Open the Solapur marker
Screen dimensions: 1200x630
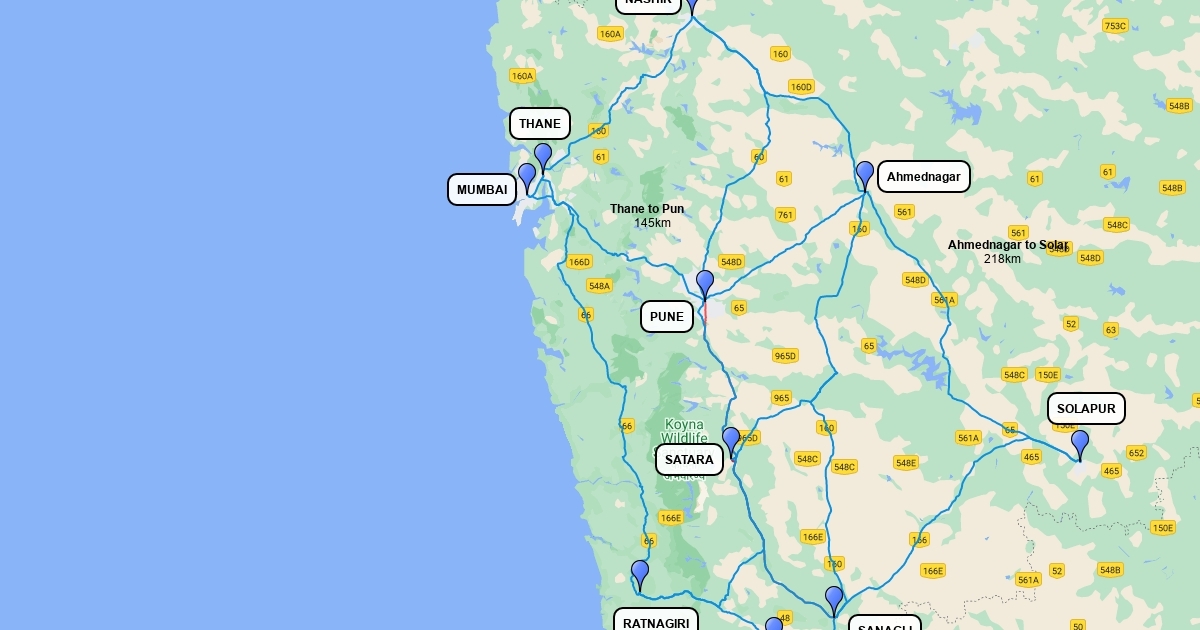[x=1080, y=443]
